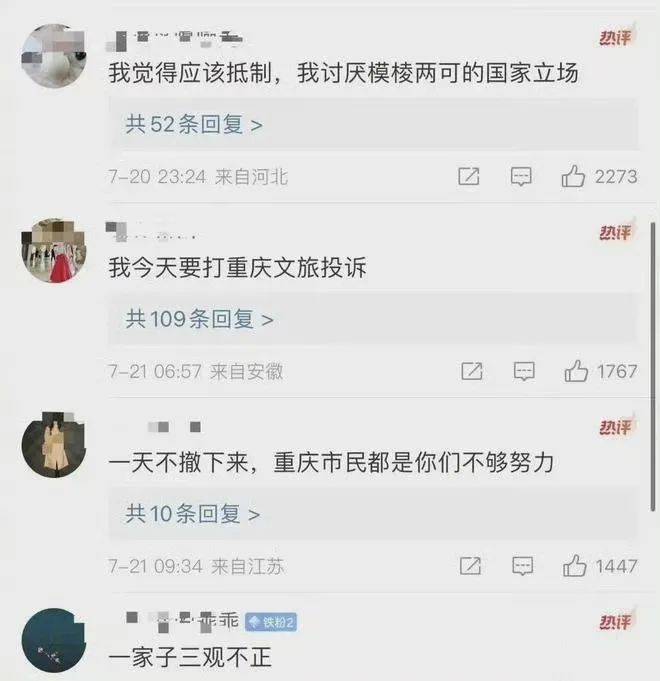Like the comment about 重庆文旅投诉
Viewport: 660px width, 681px height.
point(575,371)
